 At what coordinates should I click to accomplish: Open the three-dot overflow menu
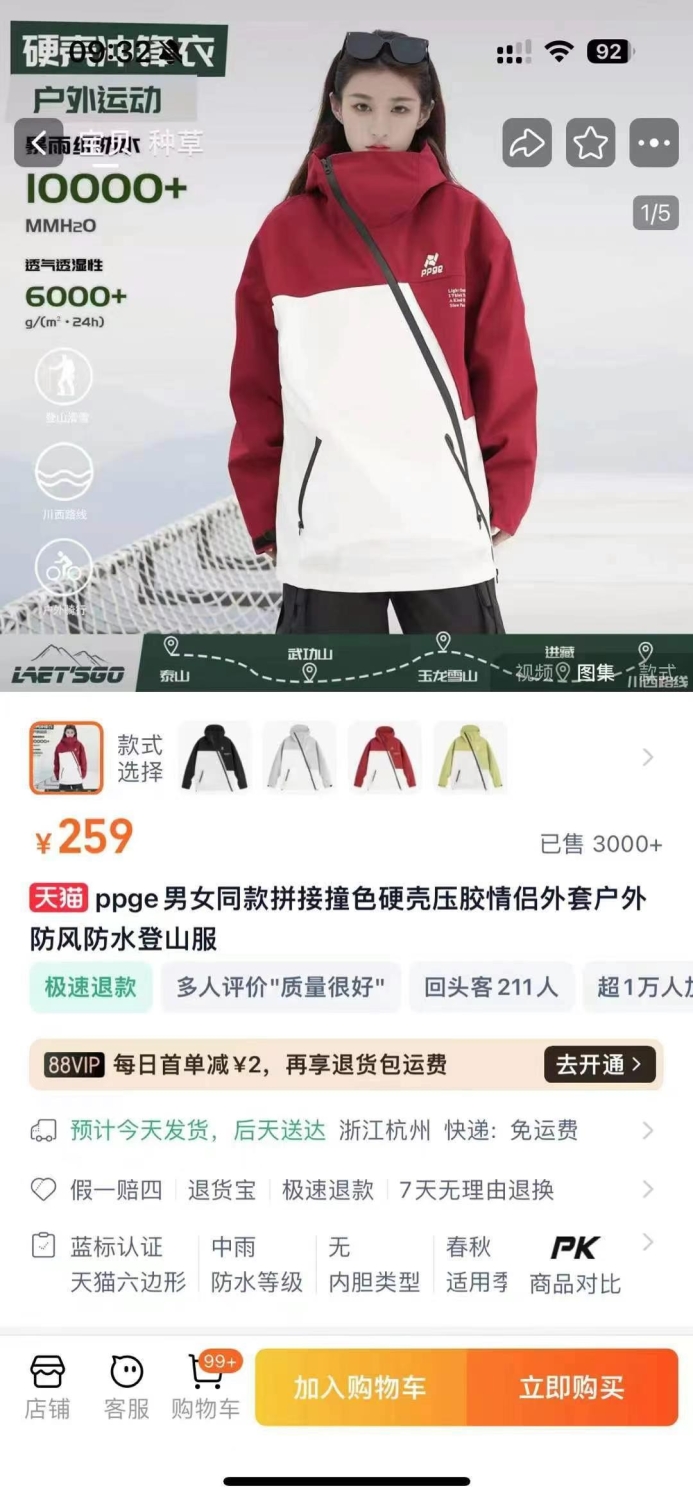pos(654,144)
